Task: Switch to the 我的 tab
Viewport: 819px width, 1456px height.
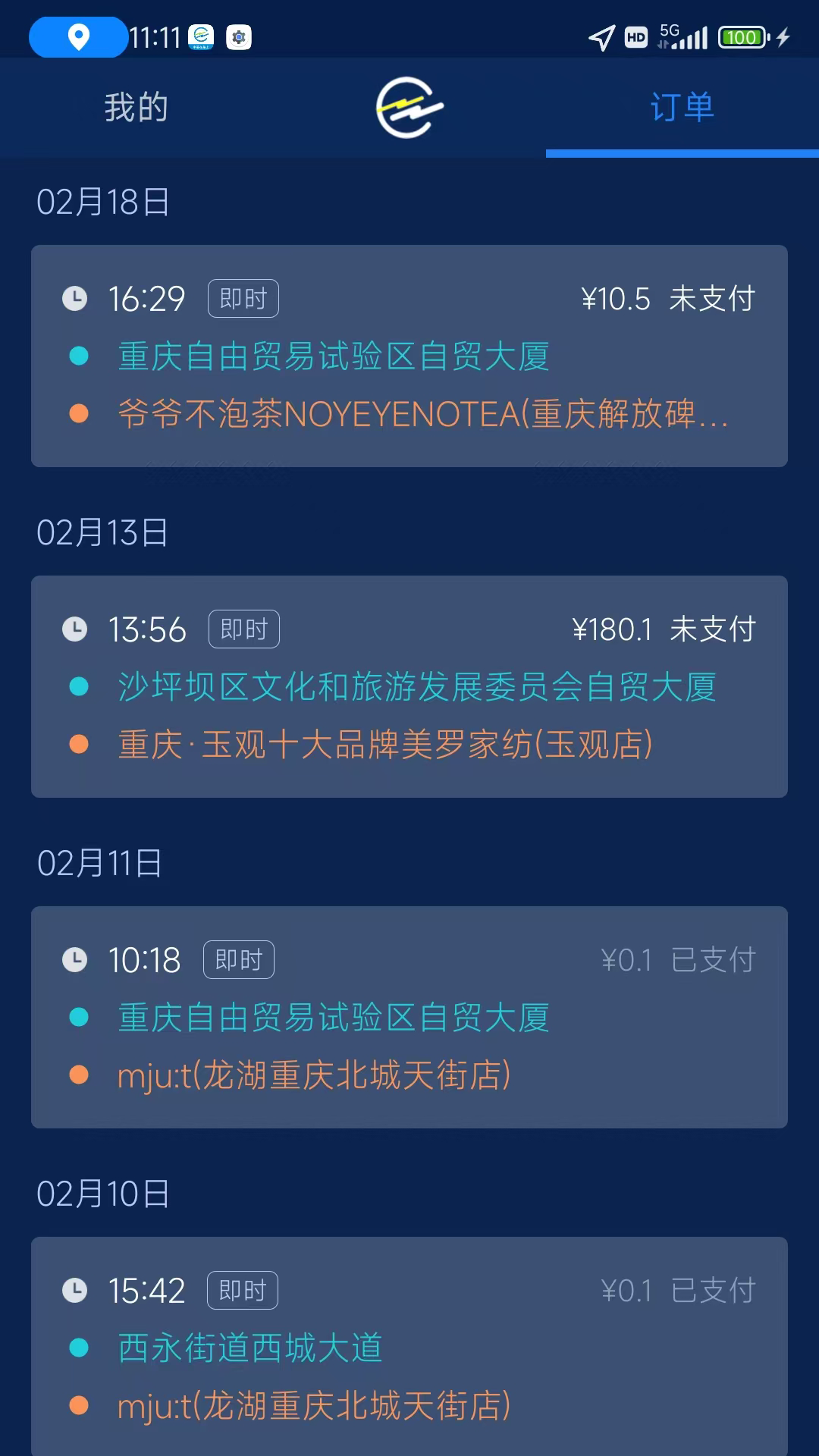Action: [136, 108]
